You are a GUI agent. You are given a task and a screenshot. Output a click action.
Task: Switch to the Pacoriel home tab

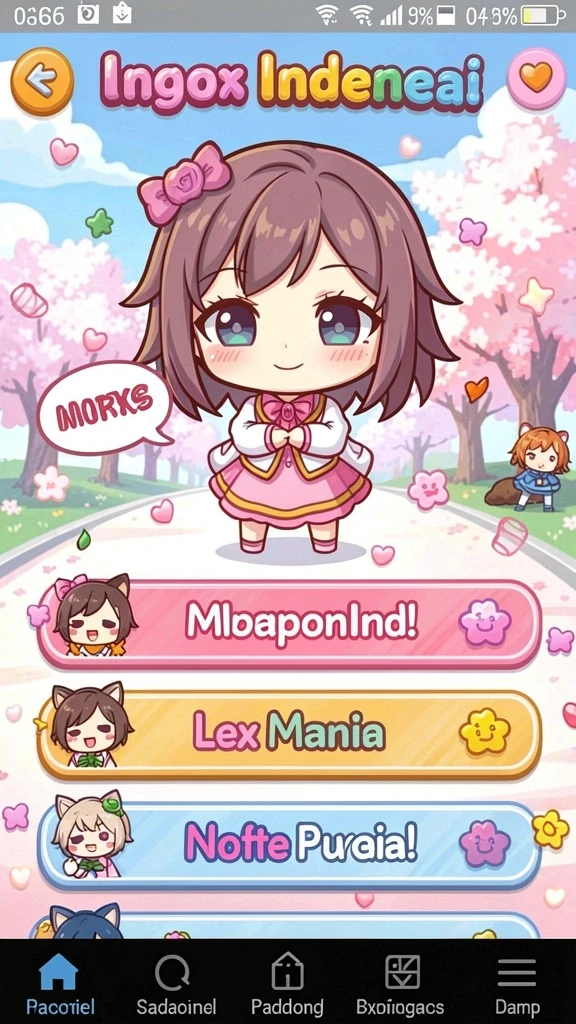point(60,984)
